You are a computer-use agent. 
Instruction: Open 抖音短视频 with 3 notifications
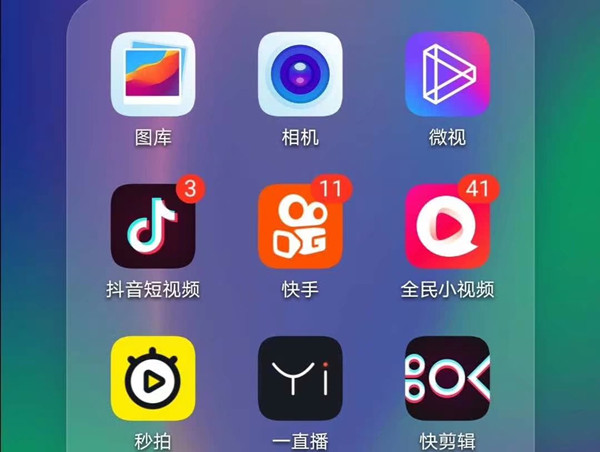[x=153, y=227]
